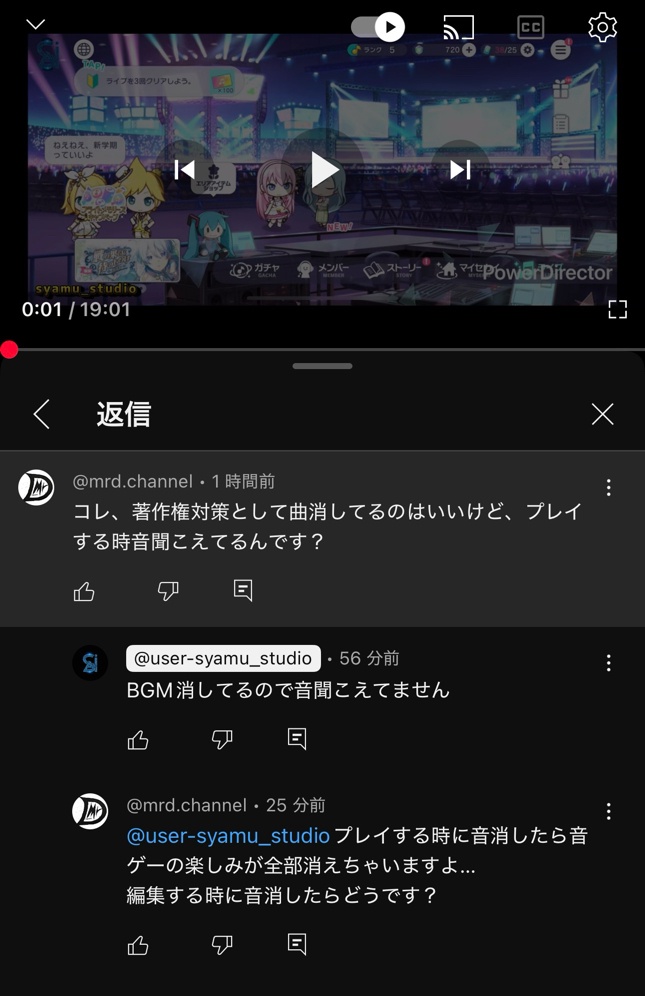Image resolution: width=645 pixels, height=996 pixels.
Task: Cast the video to a device
Action: tap(458, 27)
